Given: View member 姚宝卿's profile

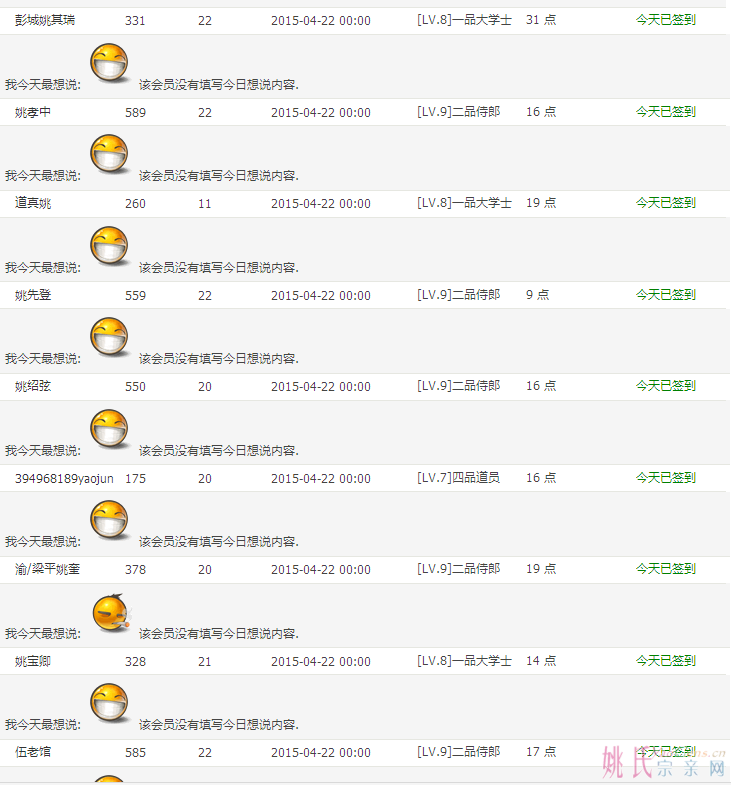Looking at the screenshot, I should pyautogui.click(x=33, y=661).
